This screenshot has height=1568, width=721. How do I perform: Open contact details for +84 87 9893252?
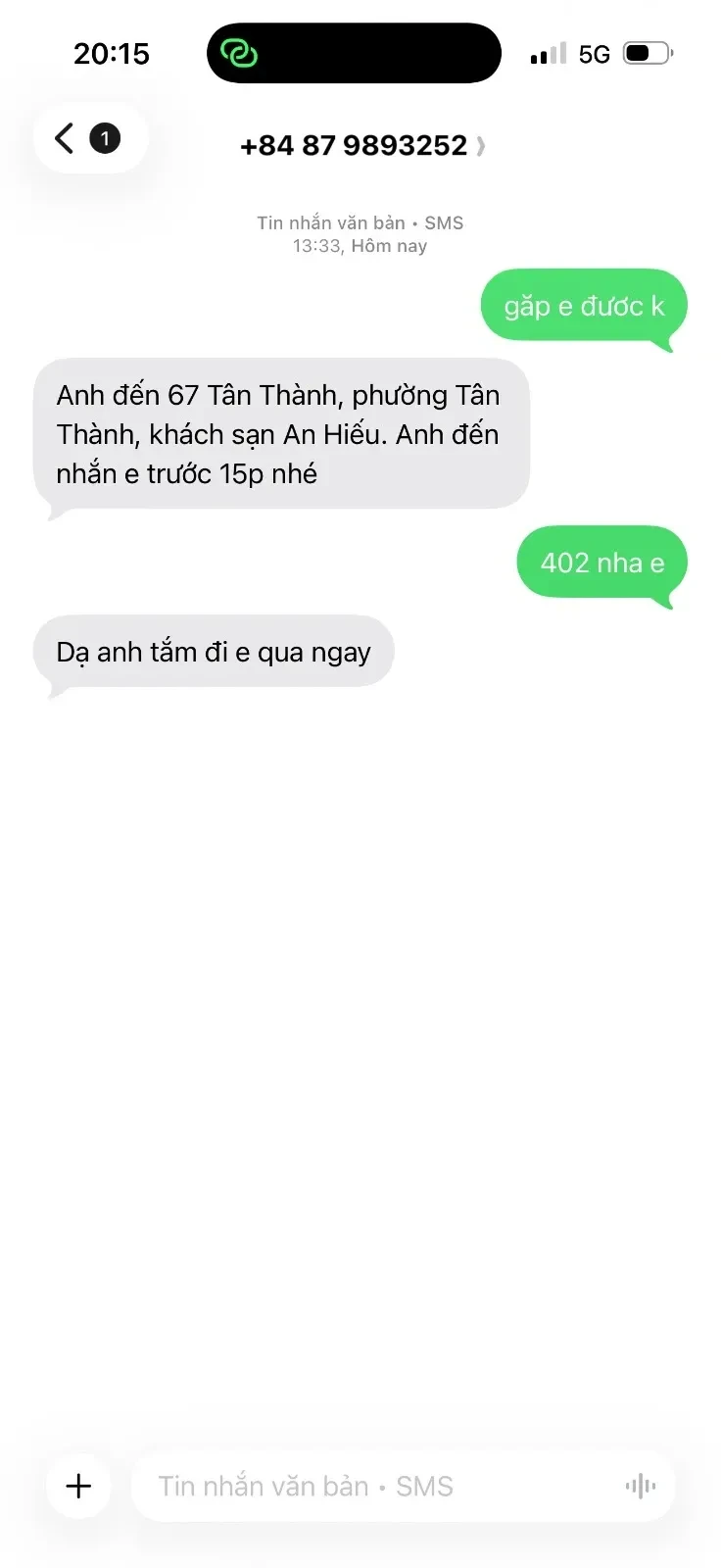click(x=362, y=146)
